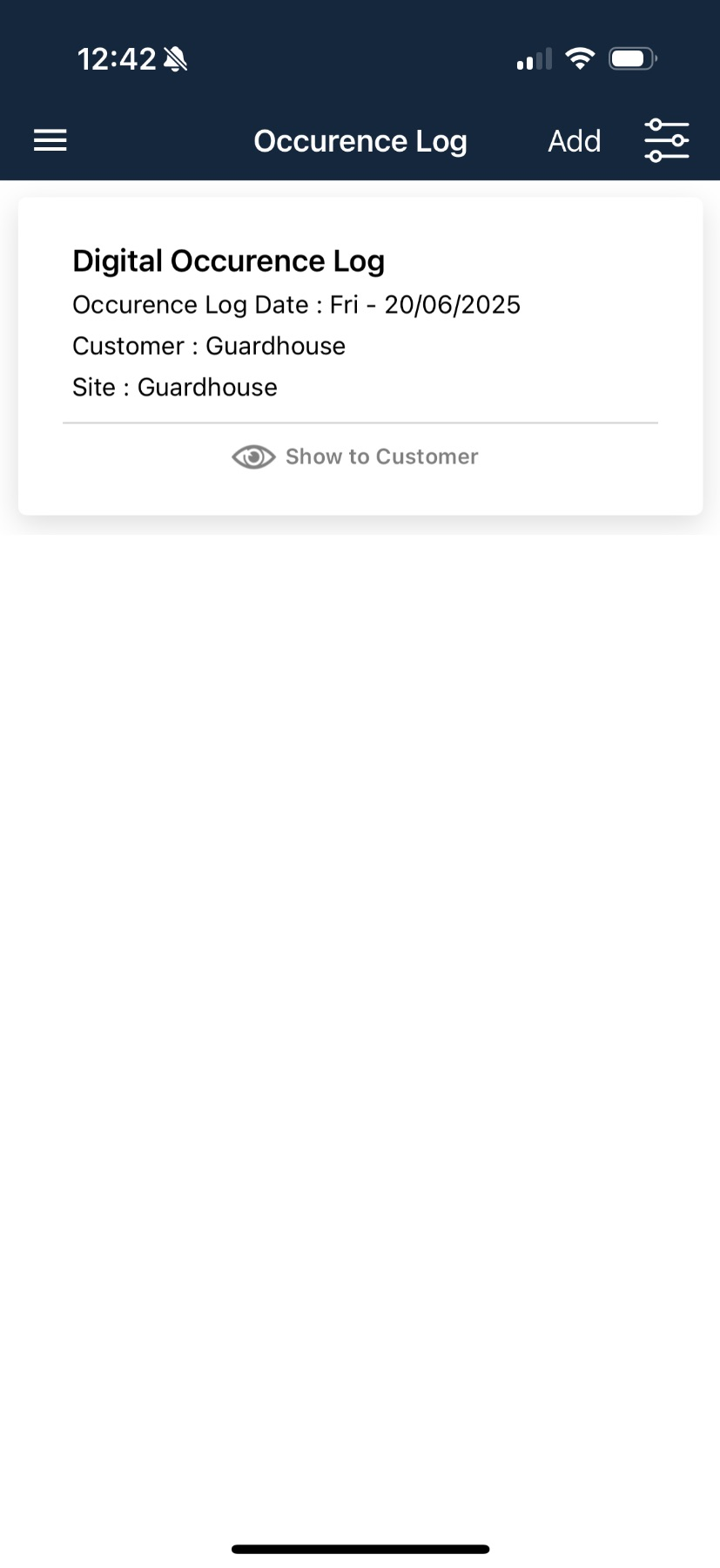Add a new occurrence log
Viewport: 720px width, 1568px height.
[x=574, y=141]
